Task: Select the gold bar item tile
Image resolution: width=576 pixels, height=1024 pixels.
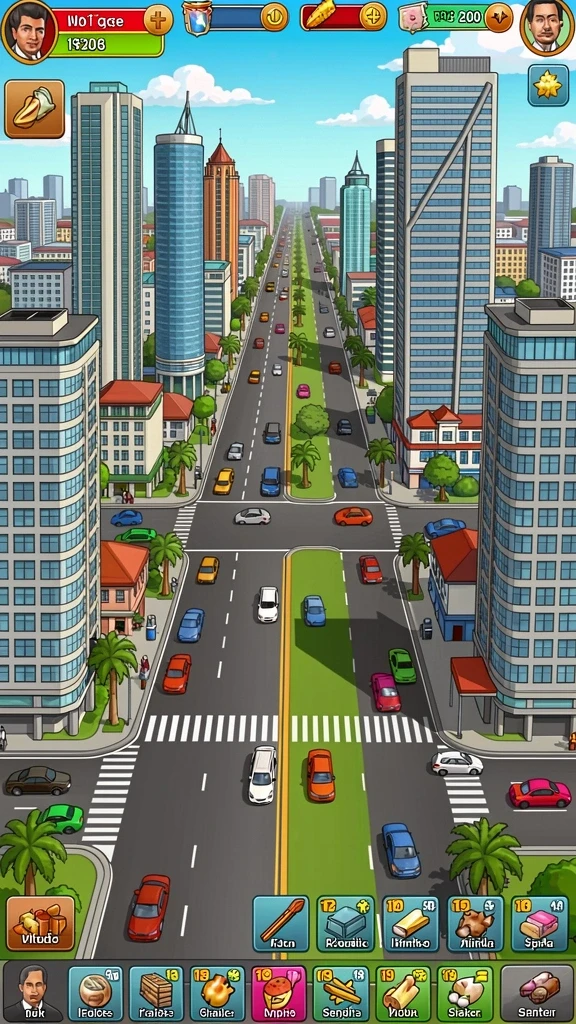Action: point(410,923)
